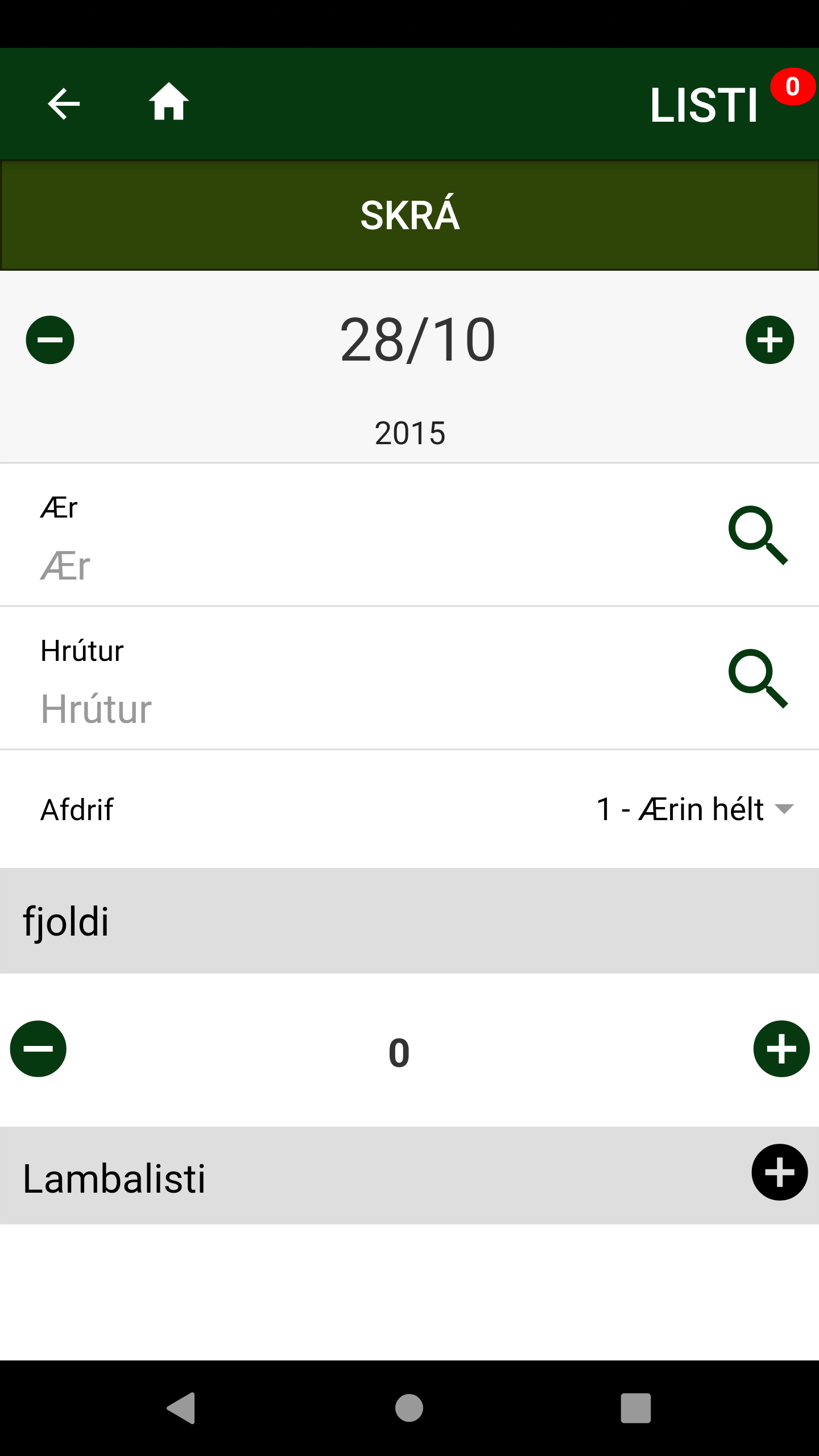
Task: Open the home screen icon
Action: [168, 102]
